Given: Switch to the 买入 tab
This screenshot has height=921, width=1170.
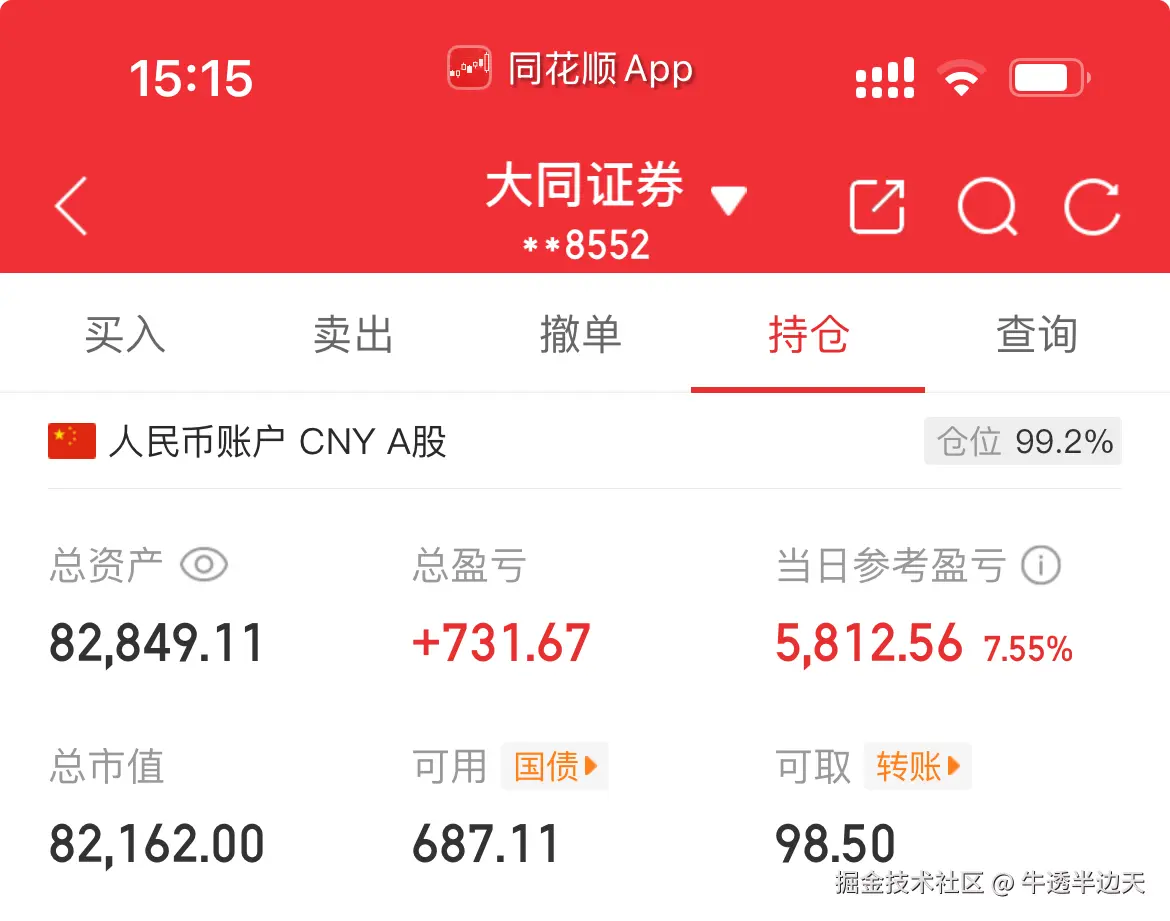Looking at the screenshot, I should click(124, 335).
